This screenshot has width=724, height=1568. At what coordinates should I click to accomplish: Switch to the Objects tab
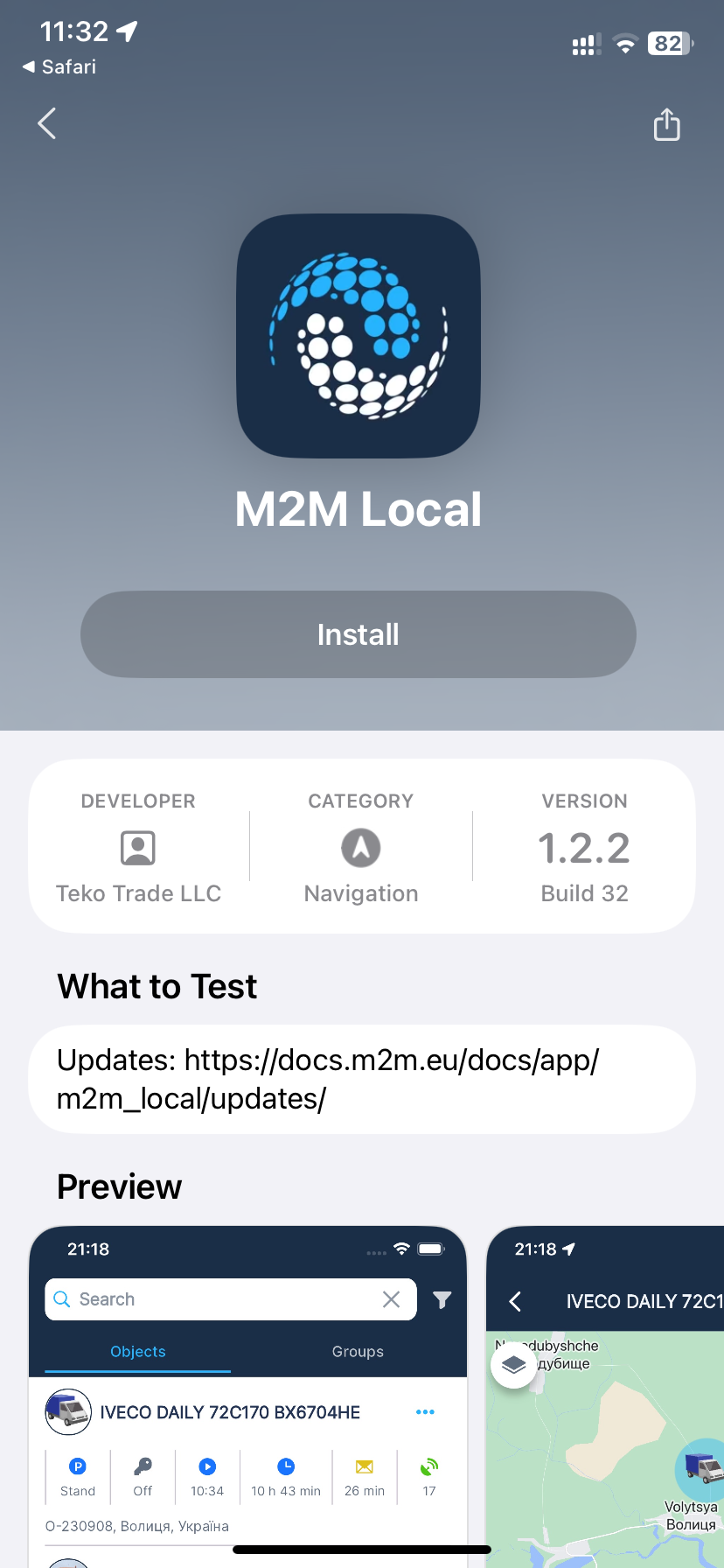tap(137, 1351)
